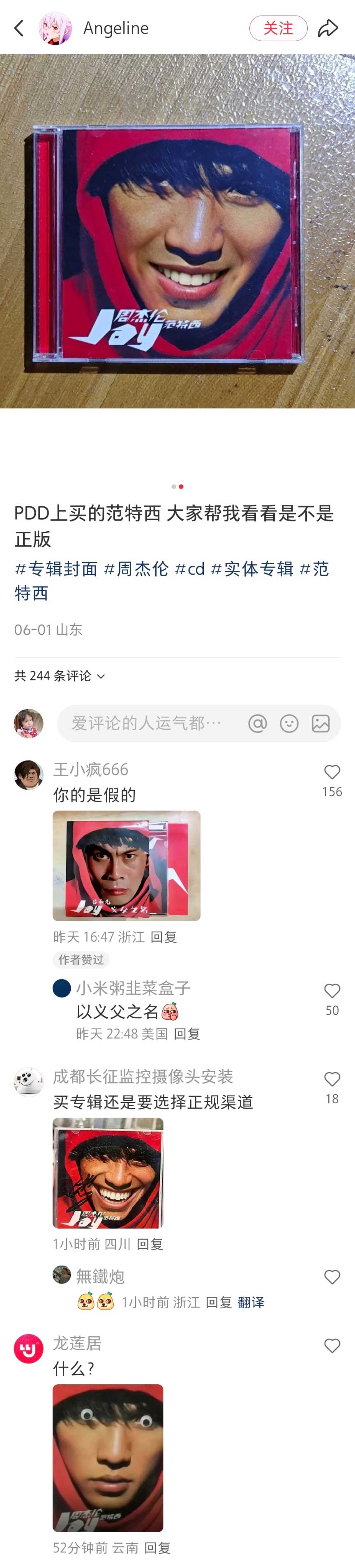Go back using the top-left arrow
This screenshot has height=1568, width=355.
tap(19, 28)
